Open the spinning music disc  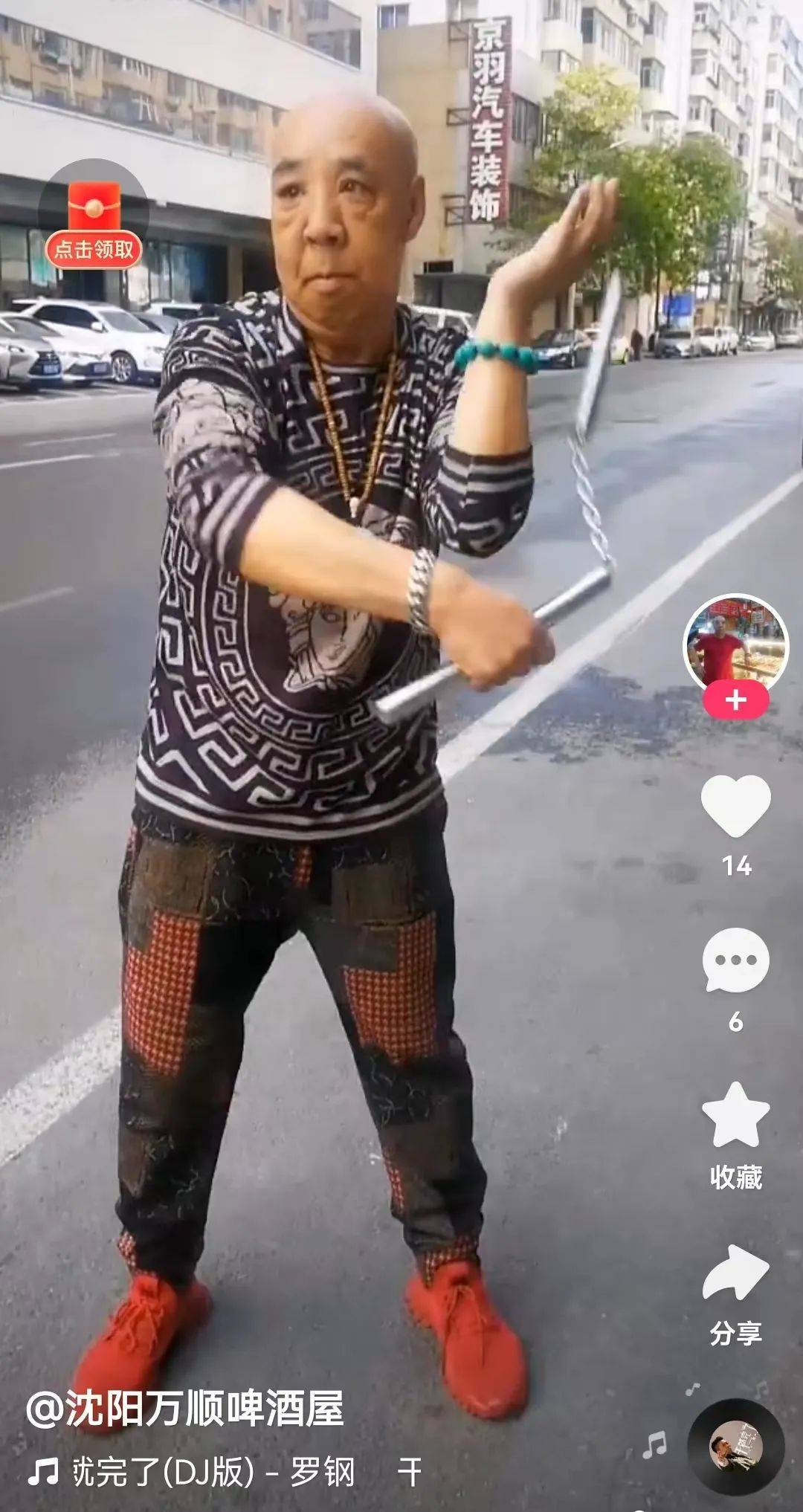click(735, 1447)
